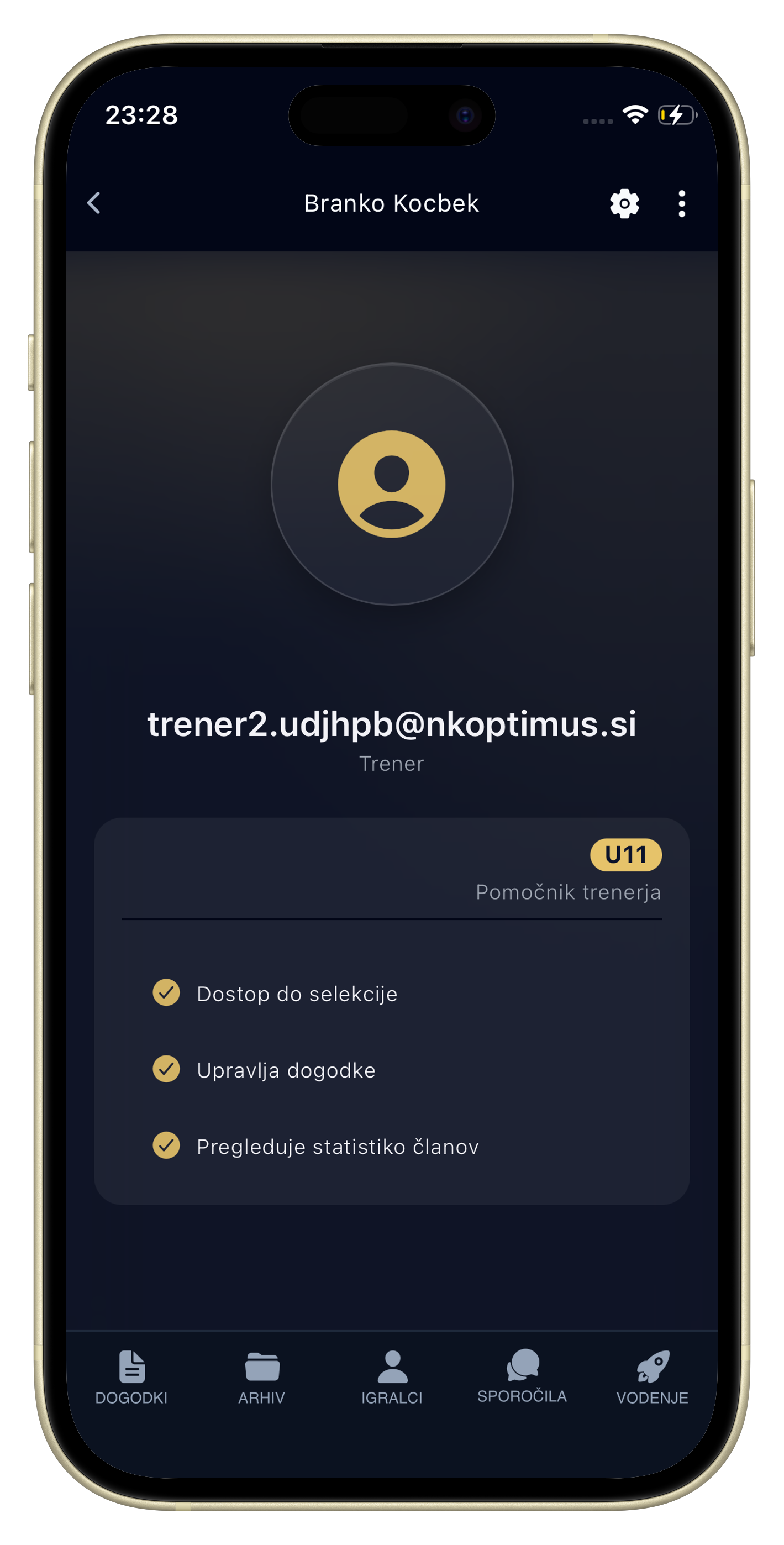Open the three-dot overflow menu
This screenshot has width=784, height=1545.
(681, 204)
